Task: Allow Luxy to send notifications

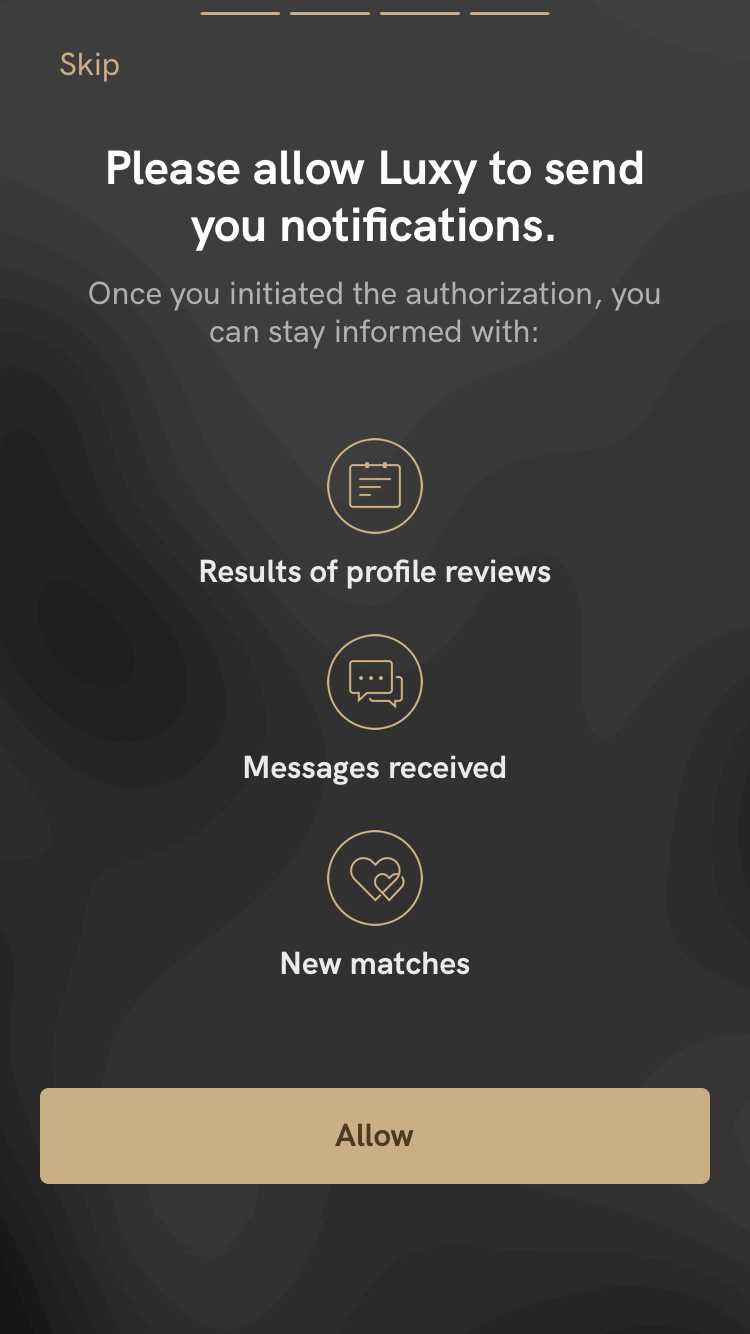Action: (375, 1136)
